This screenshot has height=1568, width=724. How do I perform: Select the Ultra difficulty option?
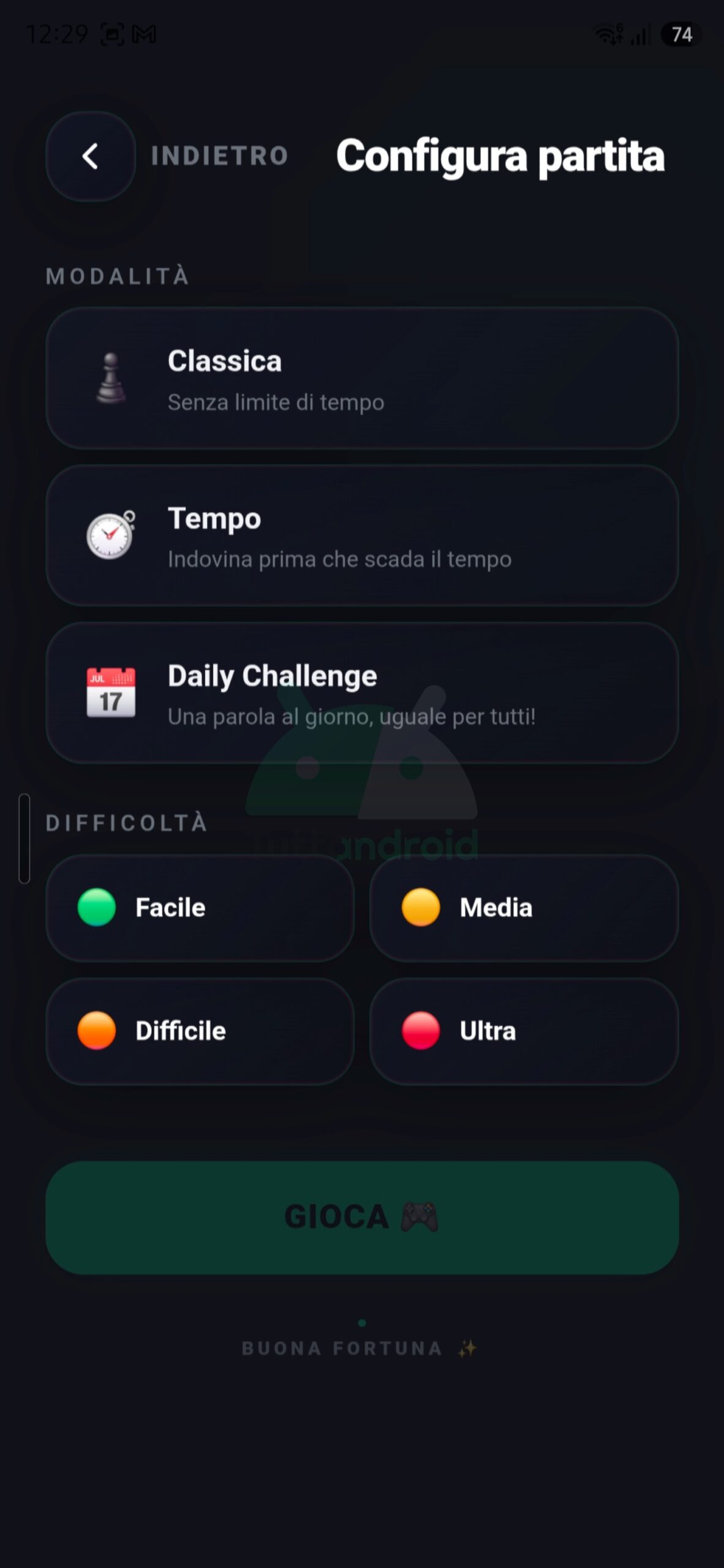point(524,1031)
